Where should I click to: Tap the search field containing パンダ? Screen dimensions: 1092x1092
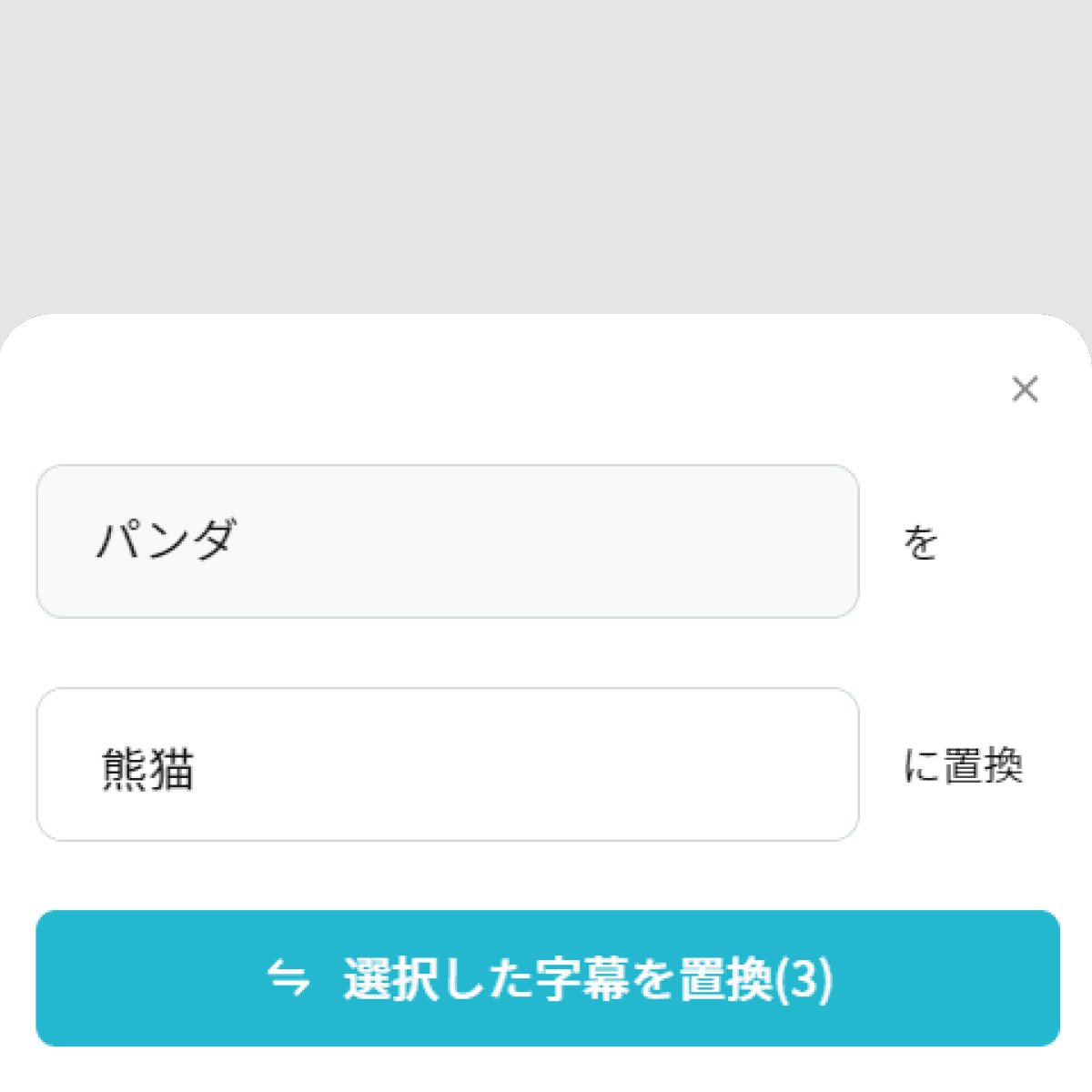(x=447, y=541)
